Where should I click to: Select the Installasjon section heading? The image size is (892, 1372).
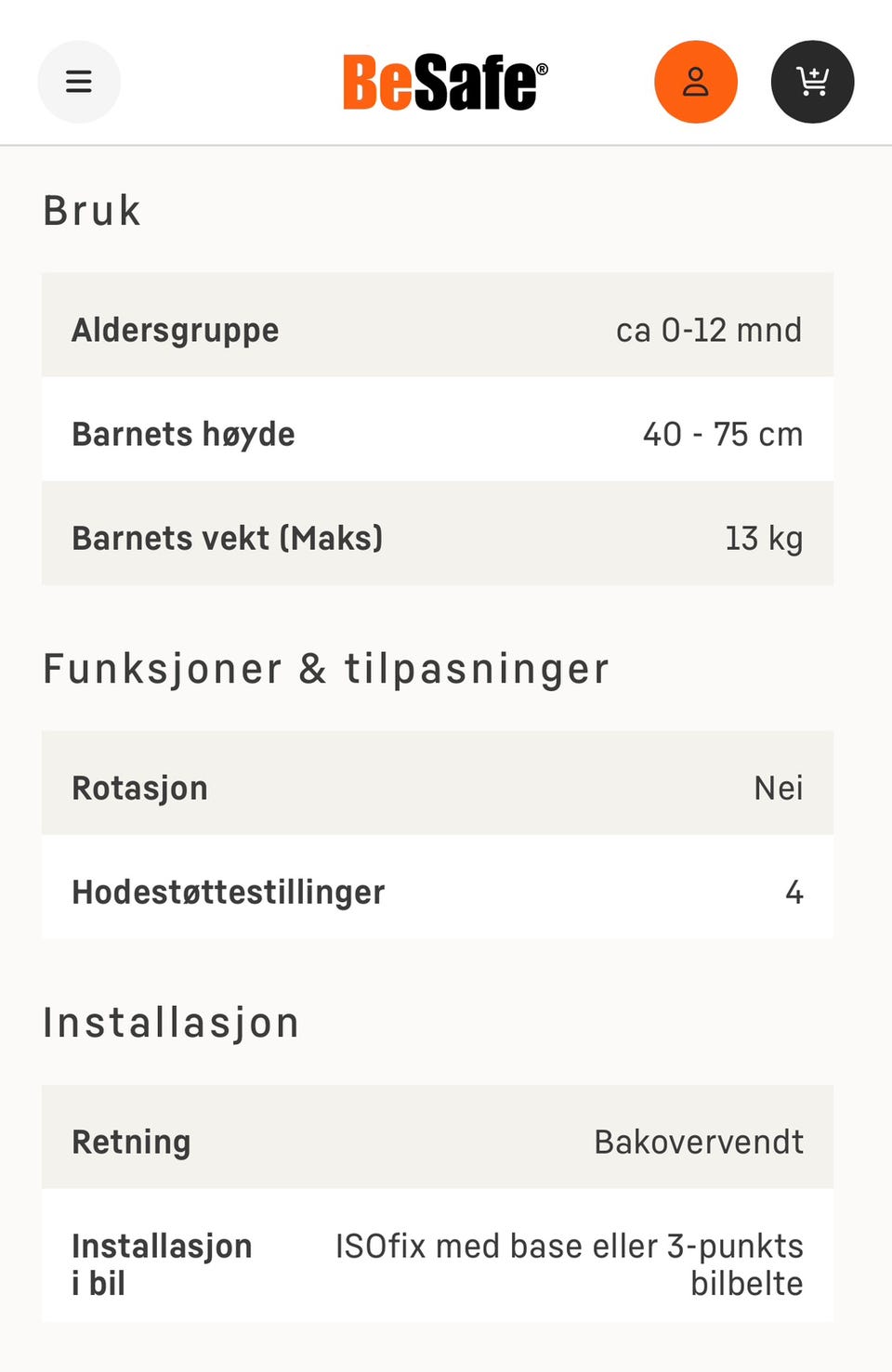point(170,1022)
